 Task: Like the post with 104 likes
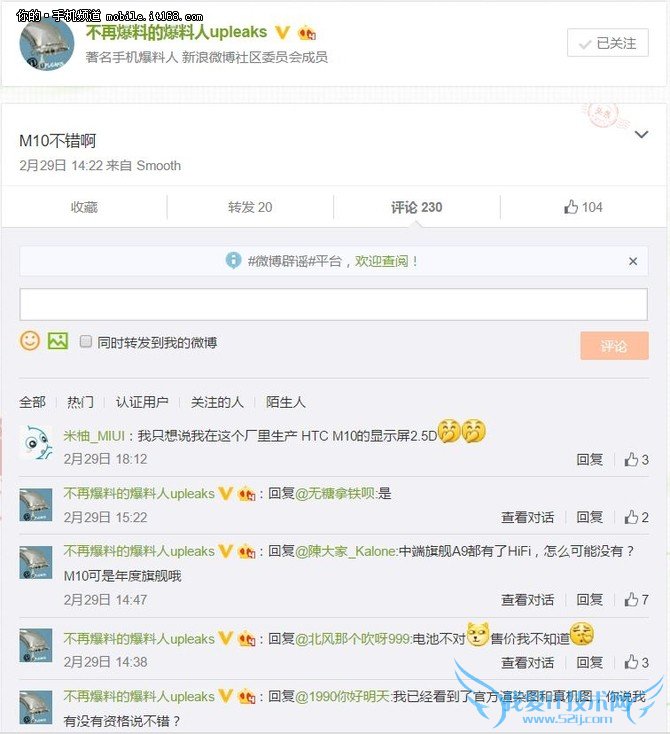point(583,207)
